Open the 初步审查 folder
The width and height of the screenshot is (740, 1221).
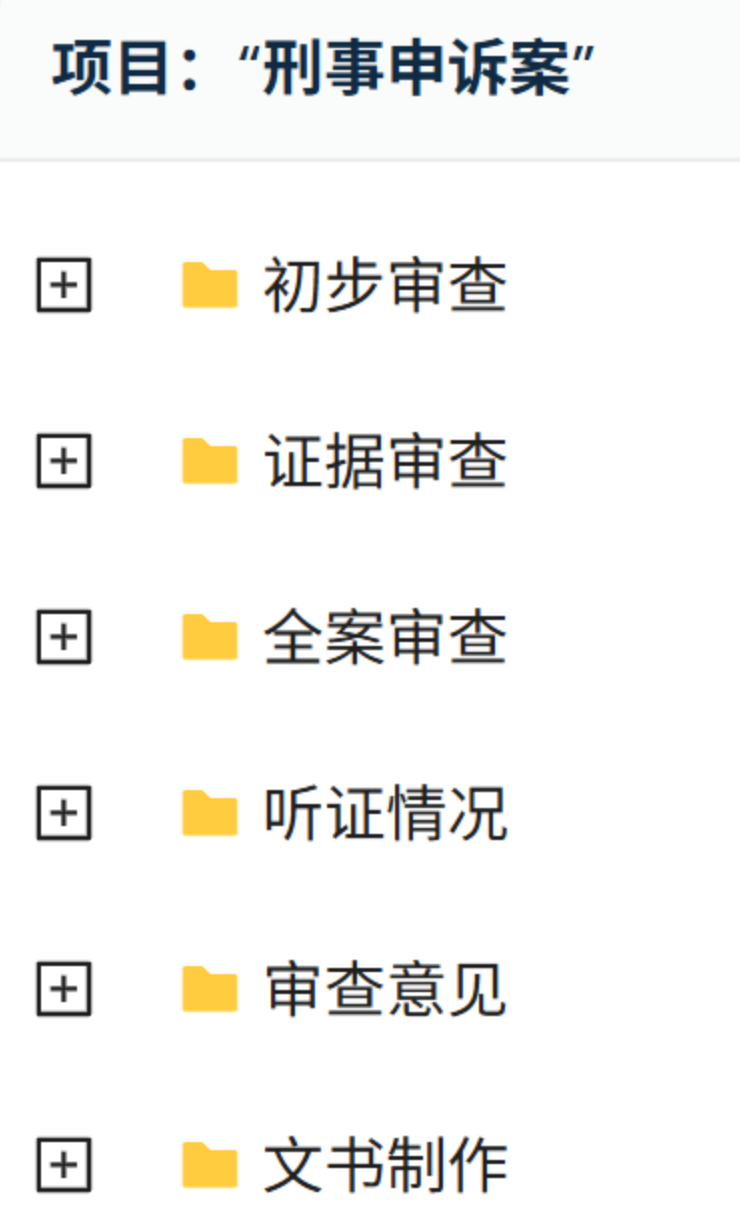[x=385, y=286]
